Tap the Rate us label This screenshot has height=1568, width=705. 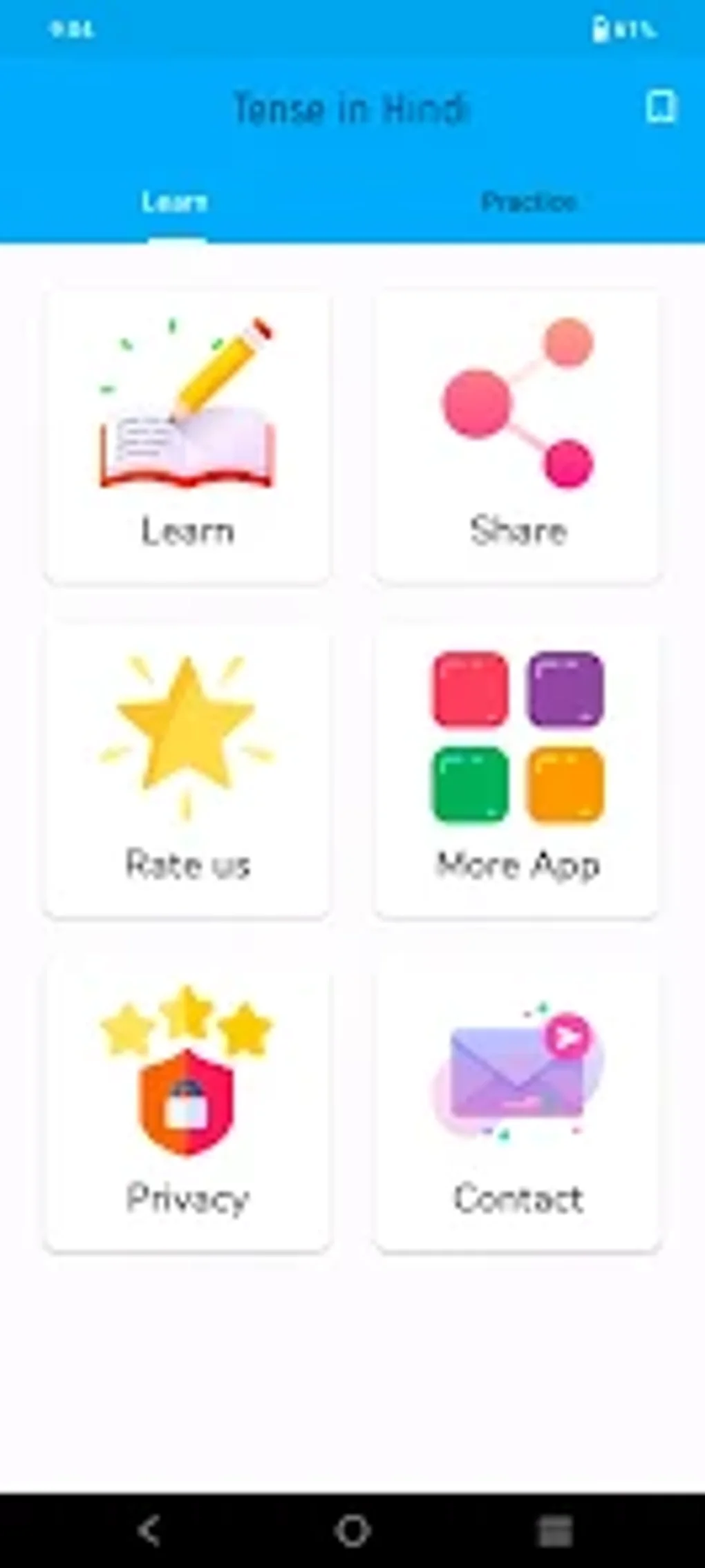click(x=187, y=864)
